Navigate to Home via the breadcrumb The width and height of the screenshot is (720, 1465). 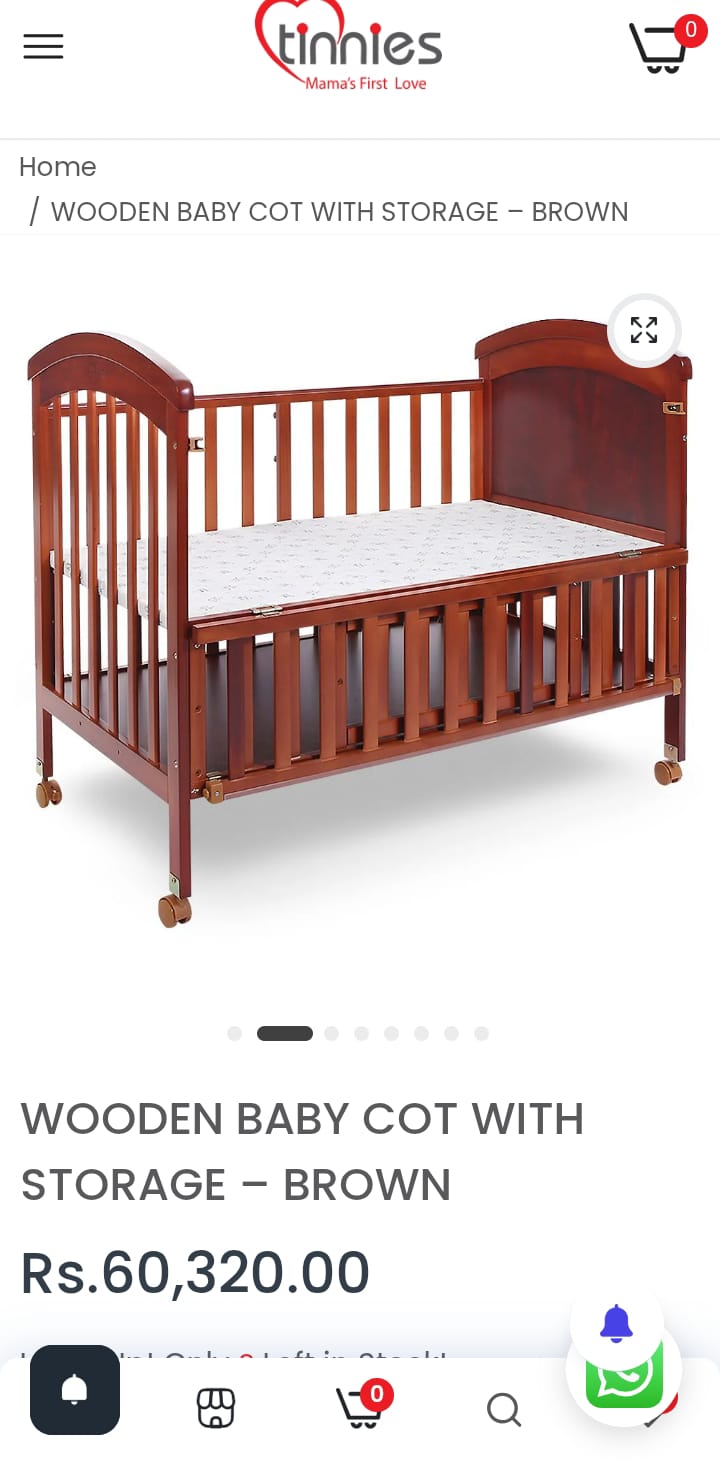click(57, 167)
